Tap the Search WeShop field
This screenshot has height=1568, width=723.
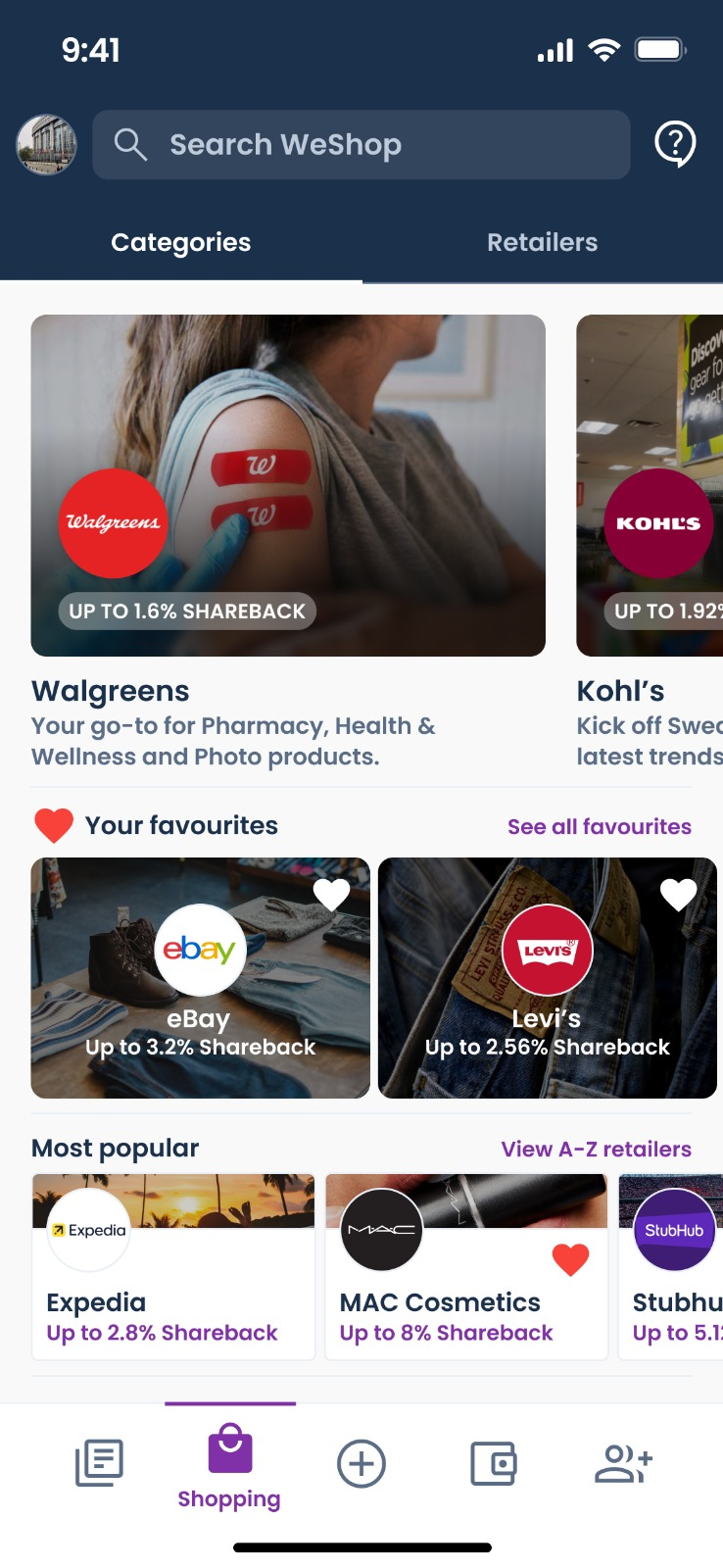click(361, 145)
